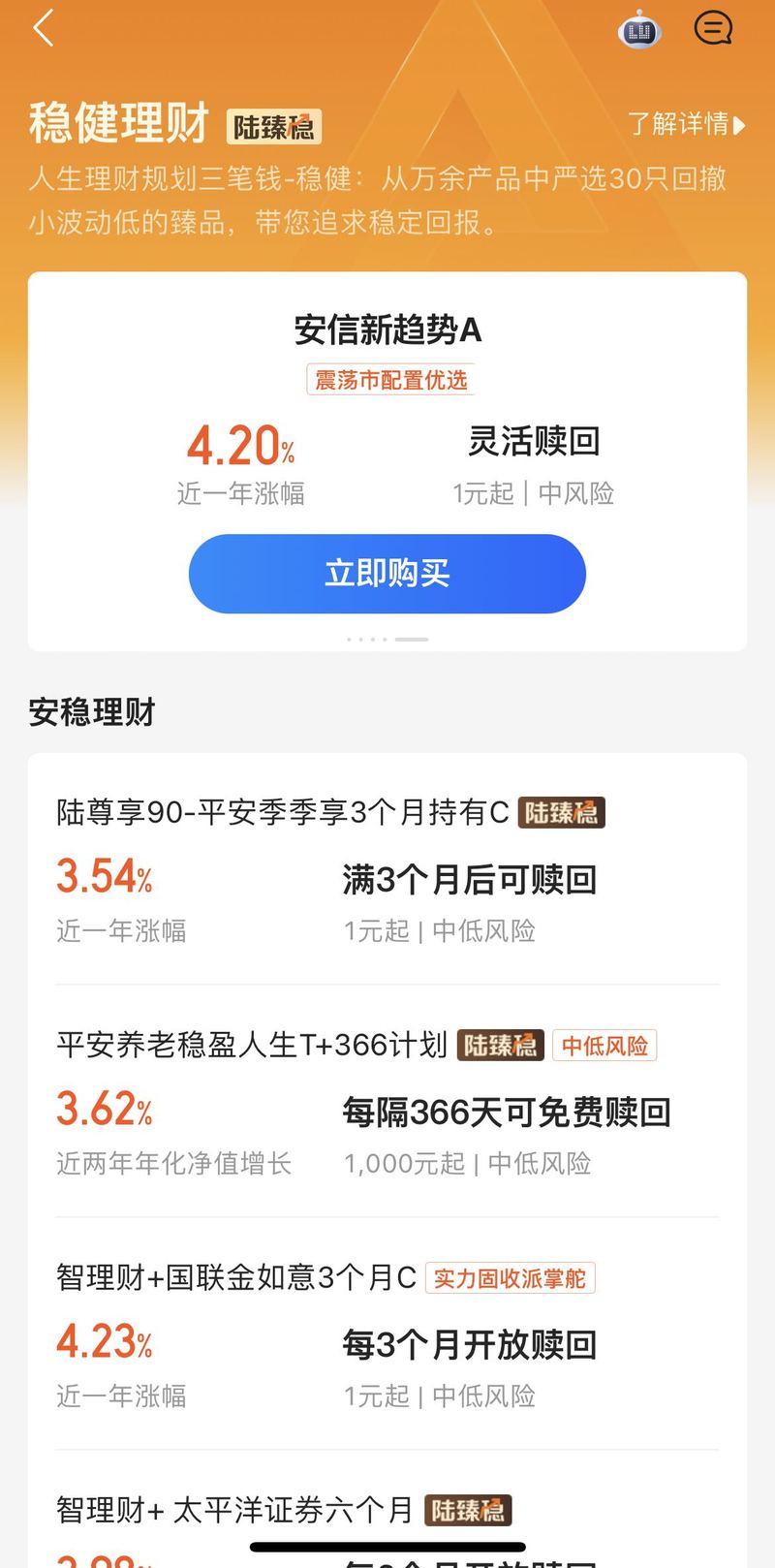
Task: Tap the carousel page indicator dots
Action: [x=387, y=640]
